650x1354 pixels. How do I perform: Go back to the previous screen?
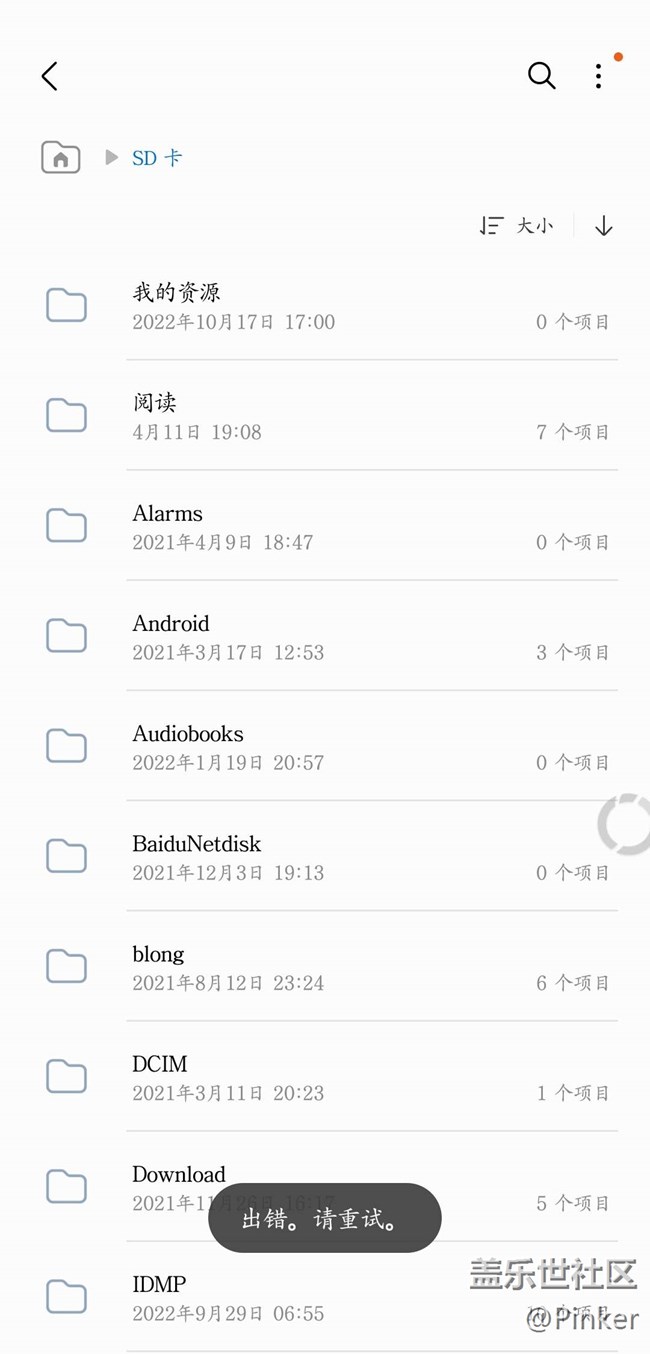49,76
